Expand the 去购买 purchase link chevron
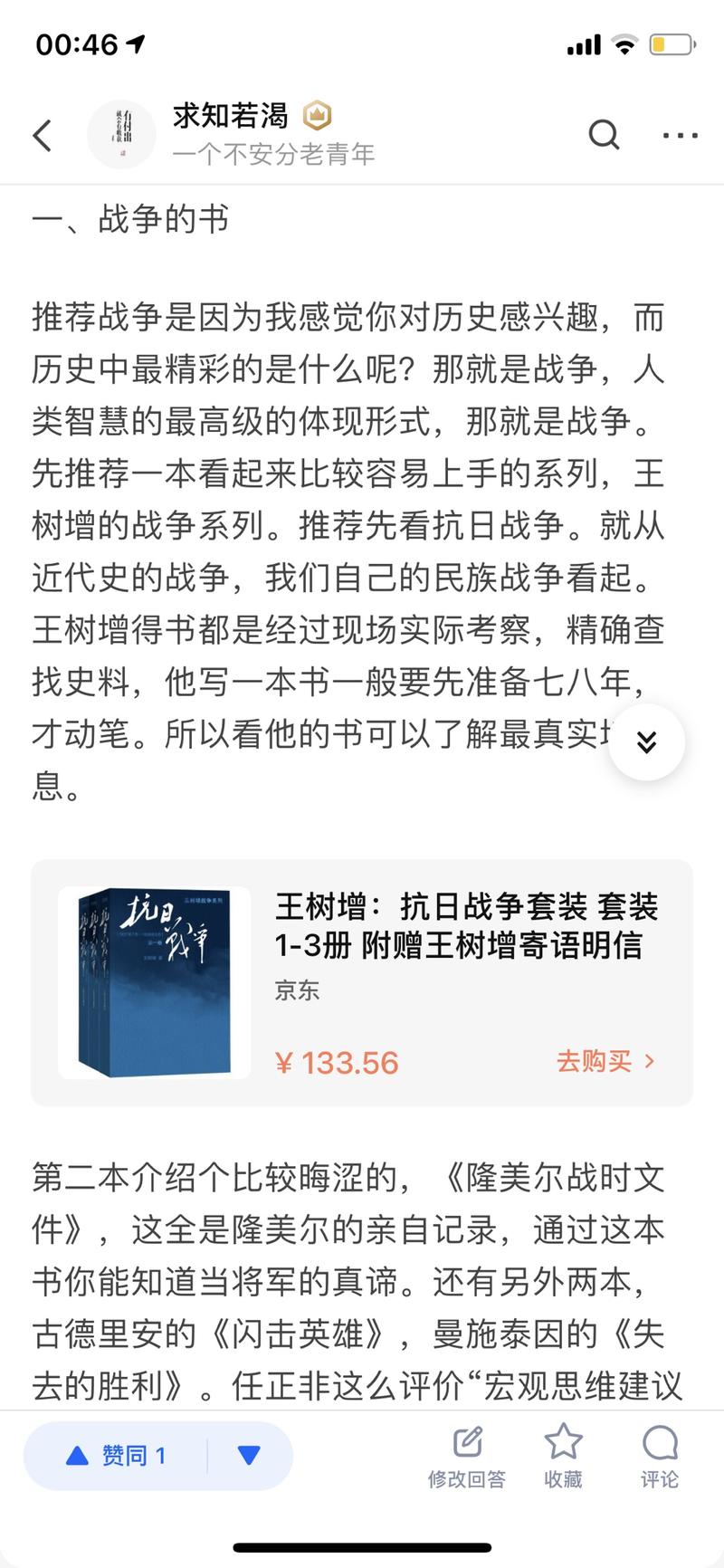This screenshot has width=724, height=1568. [650, 1062]
